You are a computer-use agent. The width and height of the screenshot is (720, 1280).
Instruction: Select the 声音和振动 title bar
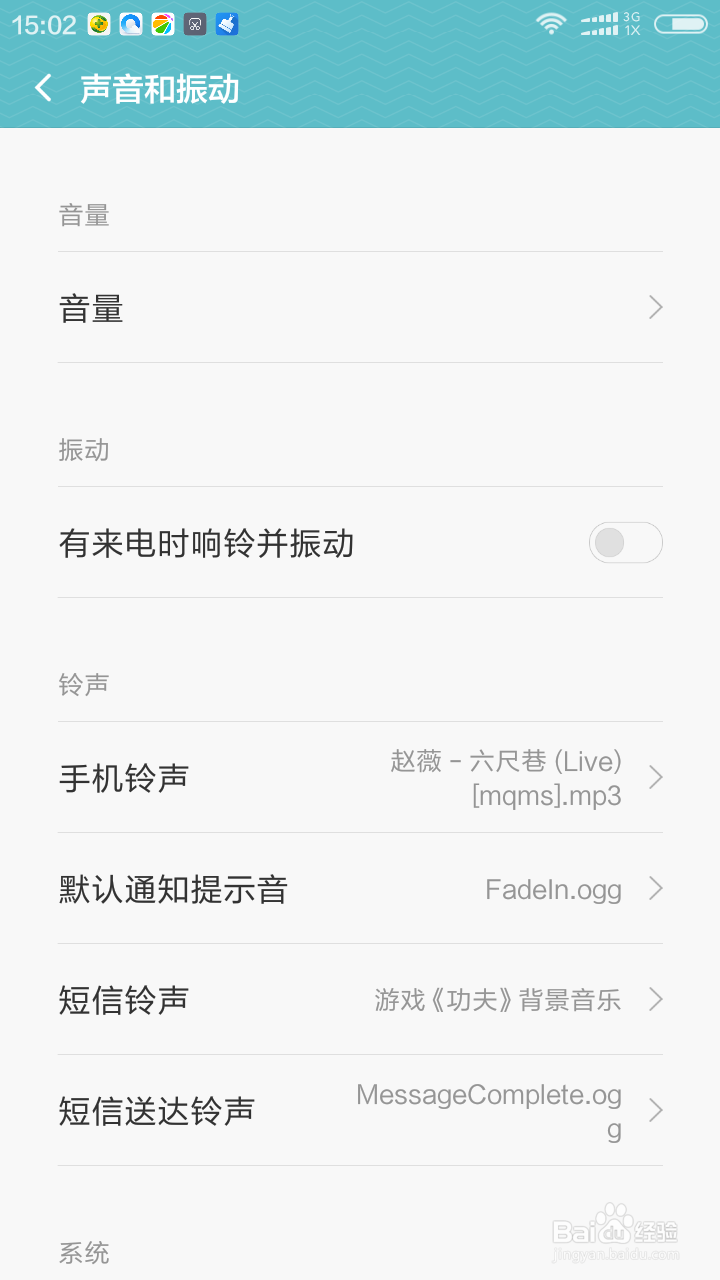pyautogui.click(x=162, y=88)
